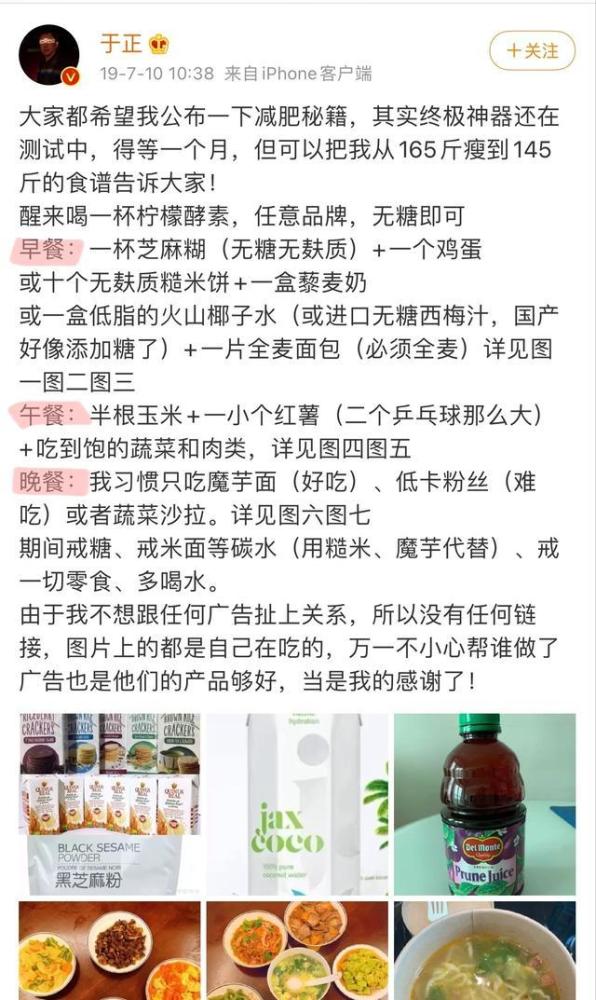
Task: Open 于正's profile avatar
Action: (x=50, y=56)
